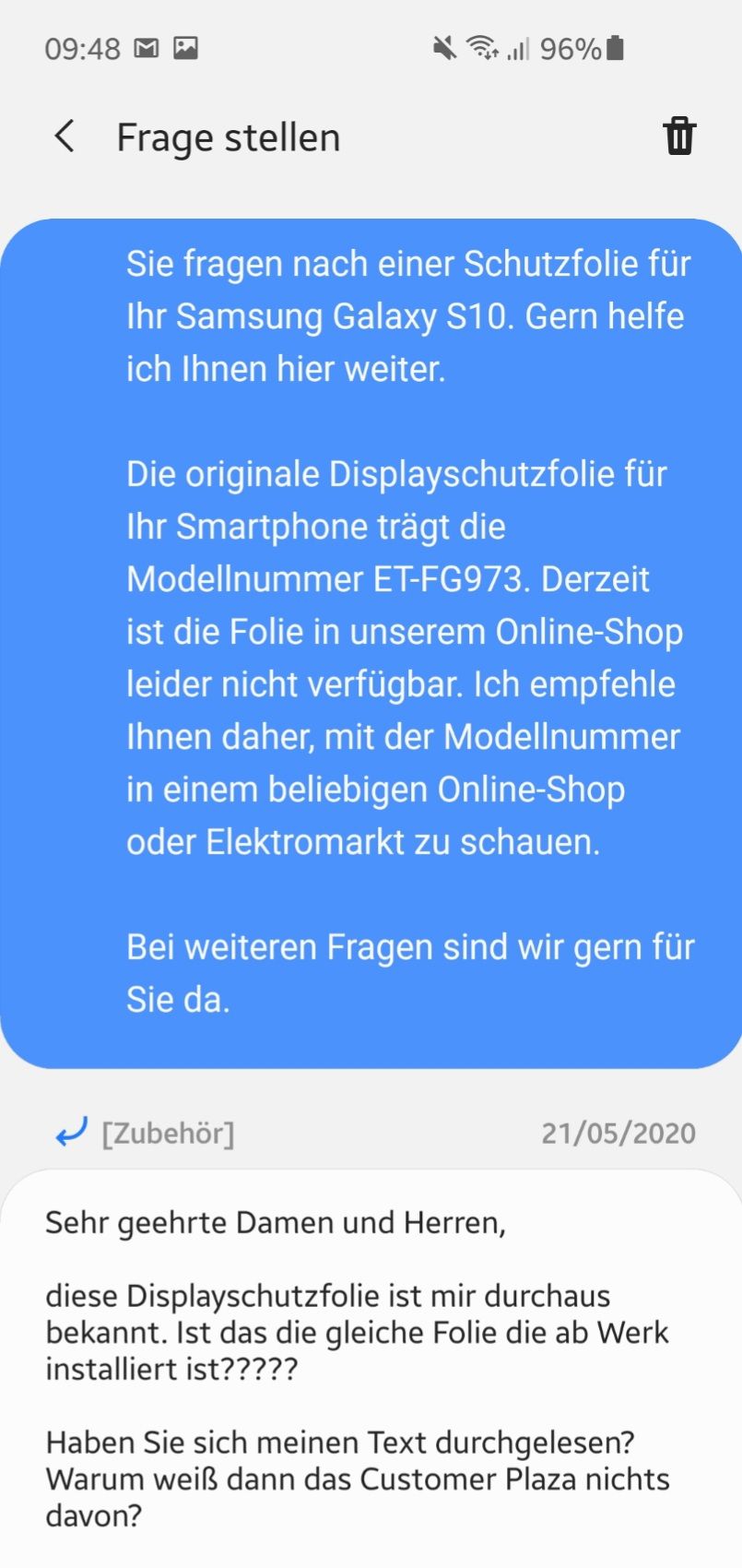This screenshot has width=742, height=1568.
Task: Go back from Frage stellen
Action: coord(65,137)
